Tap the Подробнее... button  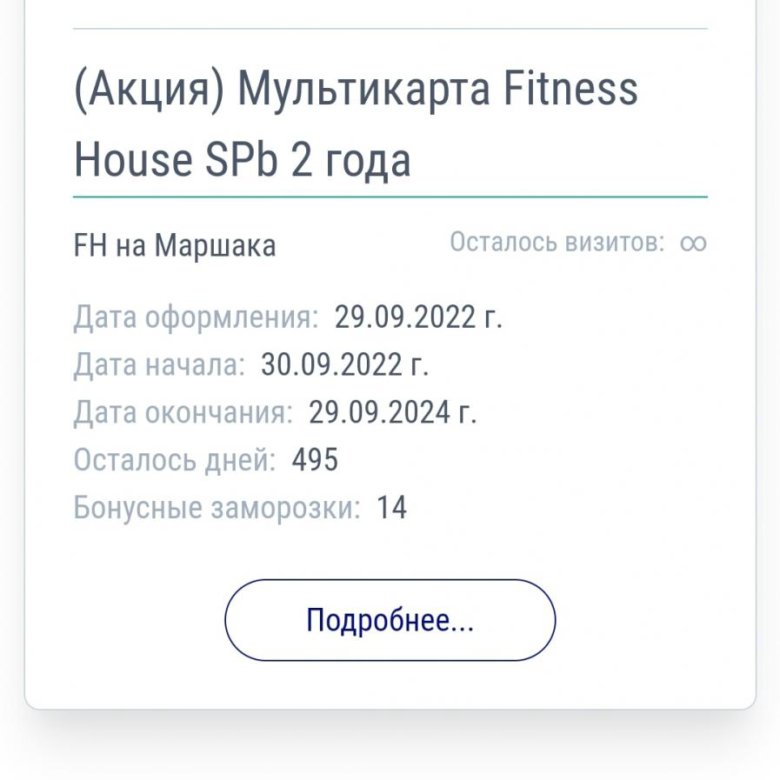[x=390, y=620]
